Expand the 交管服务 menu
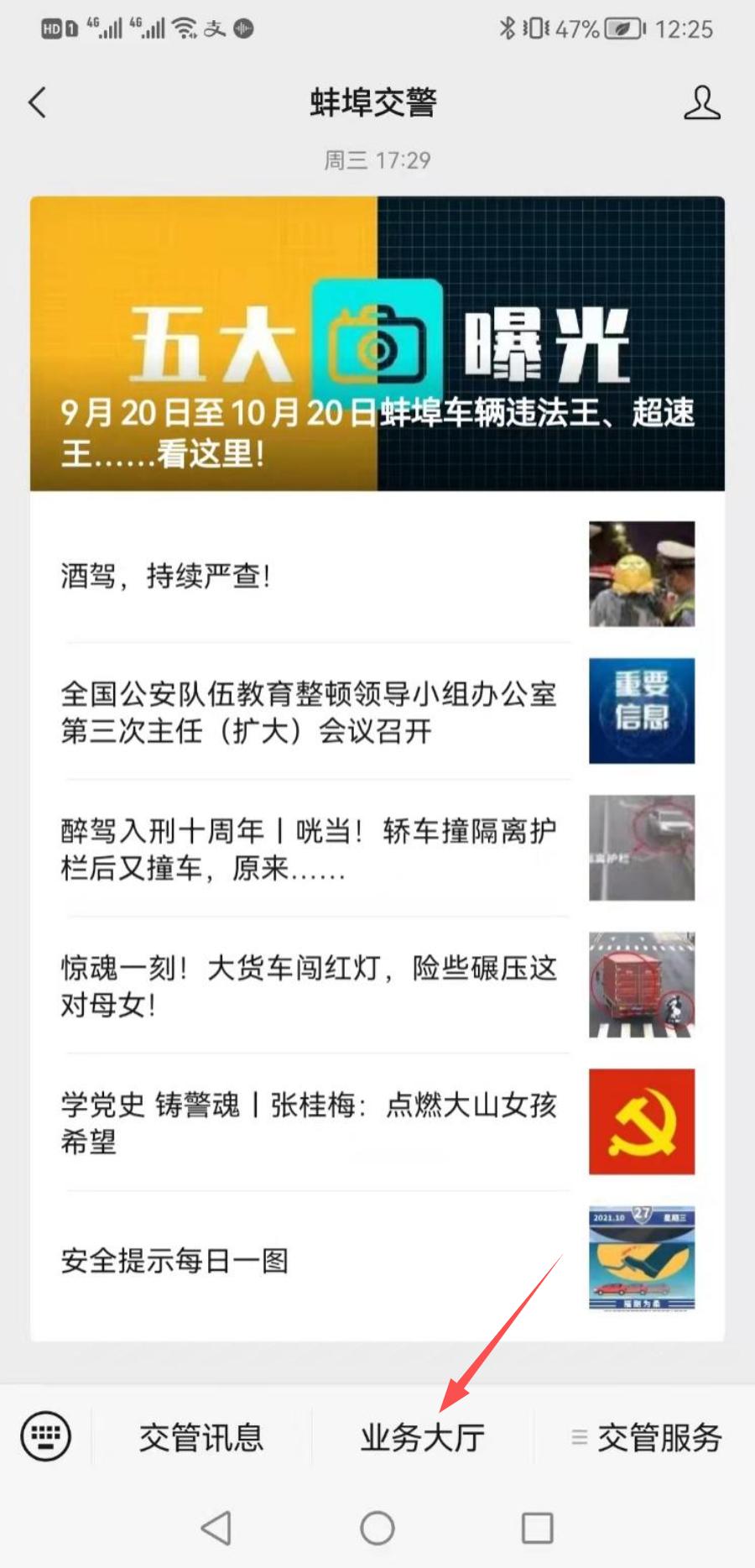This screenshot has height=1568, width=755. pos(647,1438)
